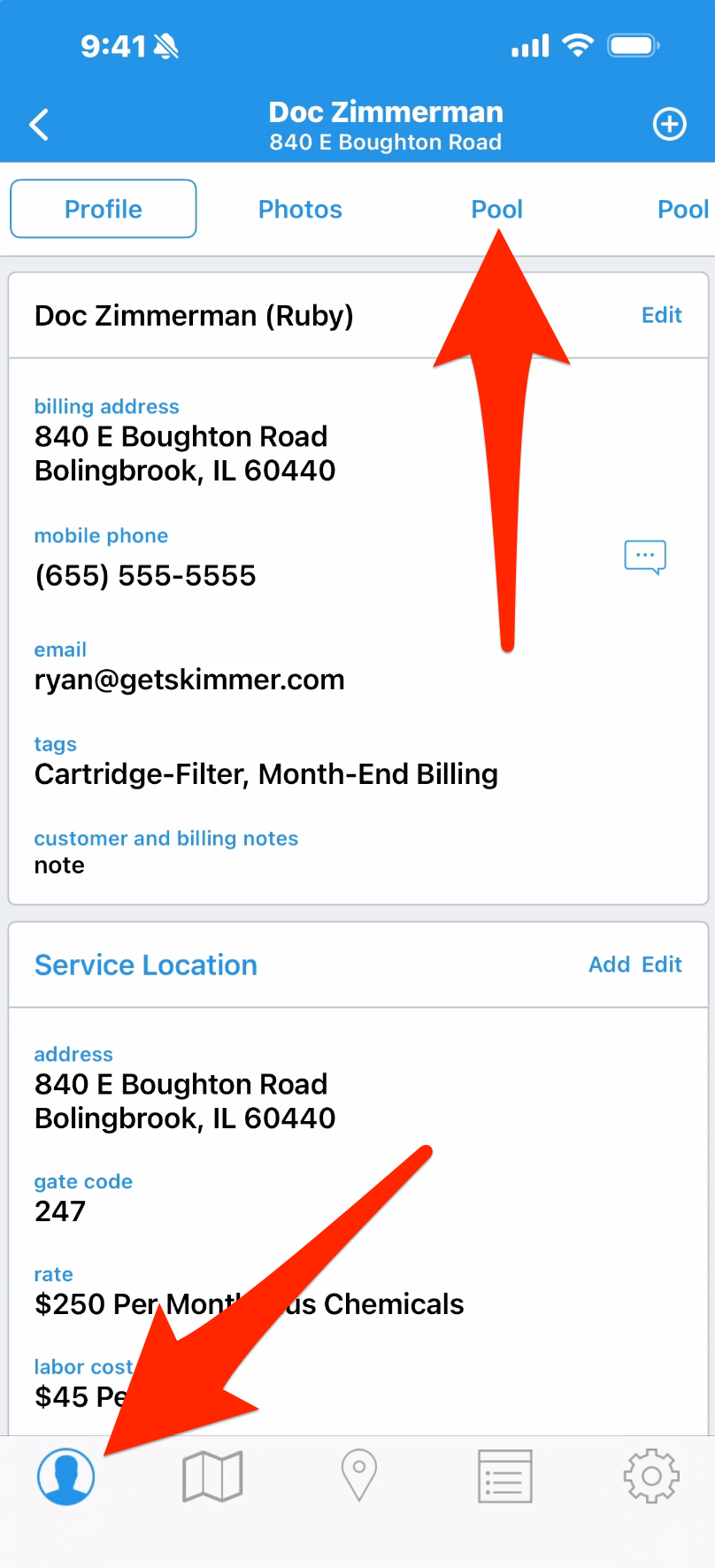Select the Profile tab
Image resolution: width=715 pixels, height=1568 pixels.
104,209
